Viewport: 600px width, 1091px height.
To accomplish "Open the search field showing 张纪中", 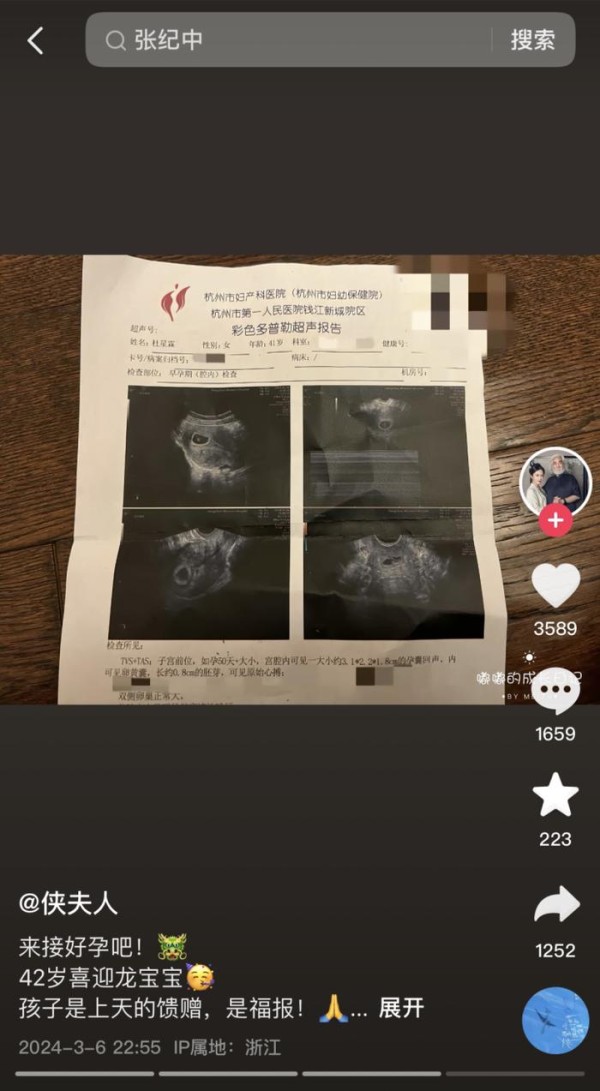I will point(290,40).
